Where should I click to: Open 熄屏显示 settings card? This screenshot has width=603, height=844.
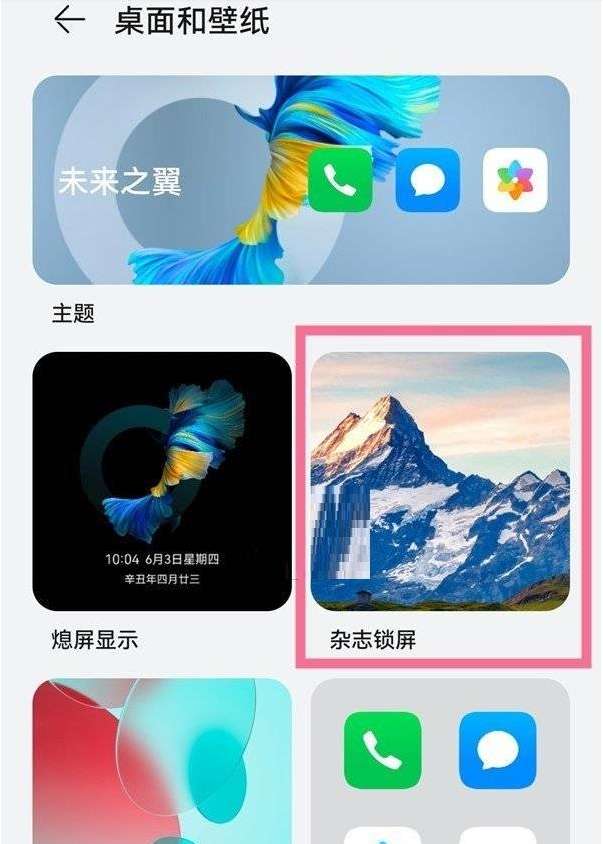tap(162, 481)
